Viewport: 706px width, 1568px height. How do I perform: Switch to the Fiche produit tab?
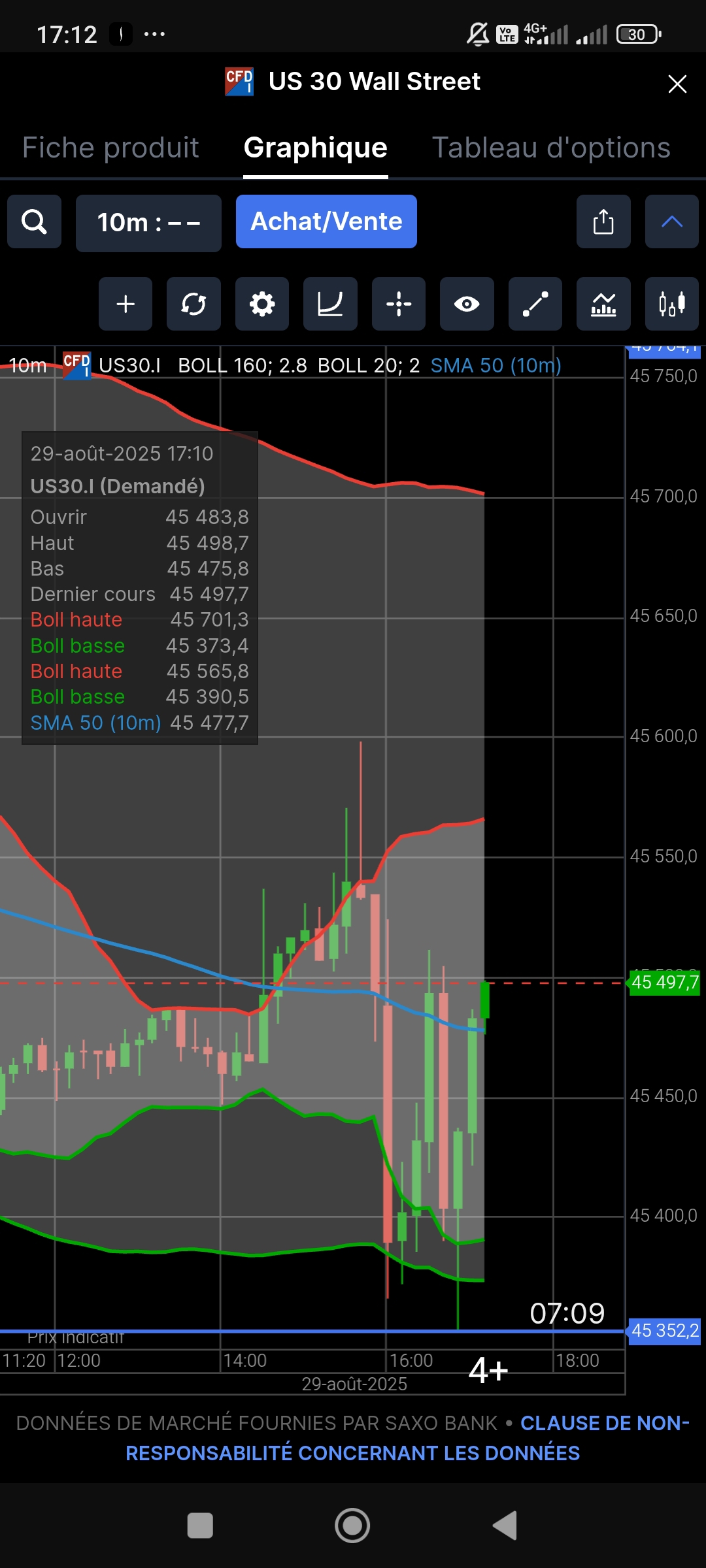point(110,148)
